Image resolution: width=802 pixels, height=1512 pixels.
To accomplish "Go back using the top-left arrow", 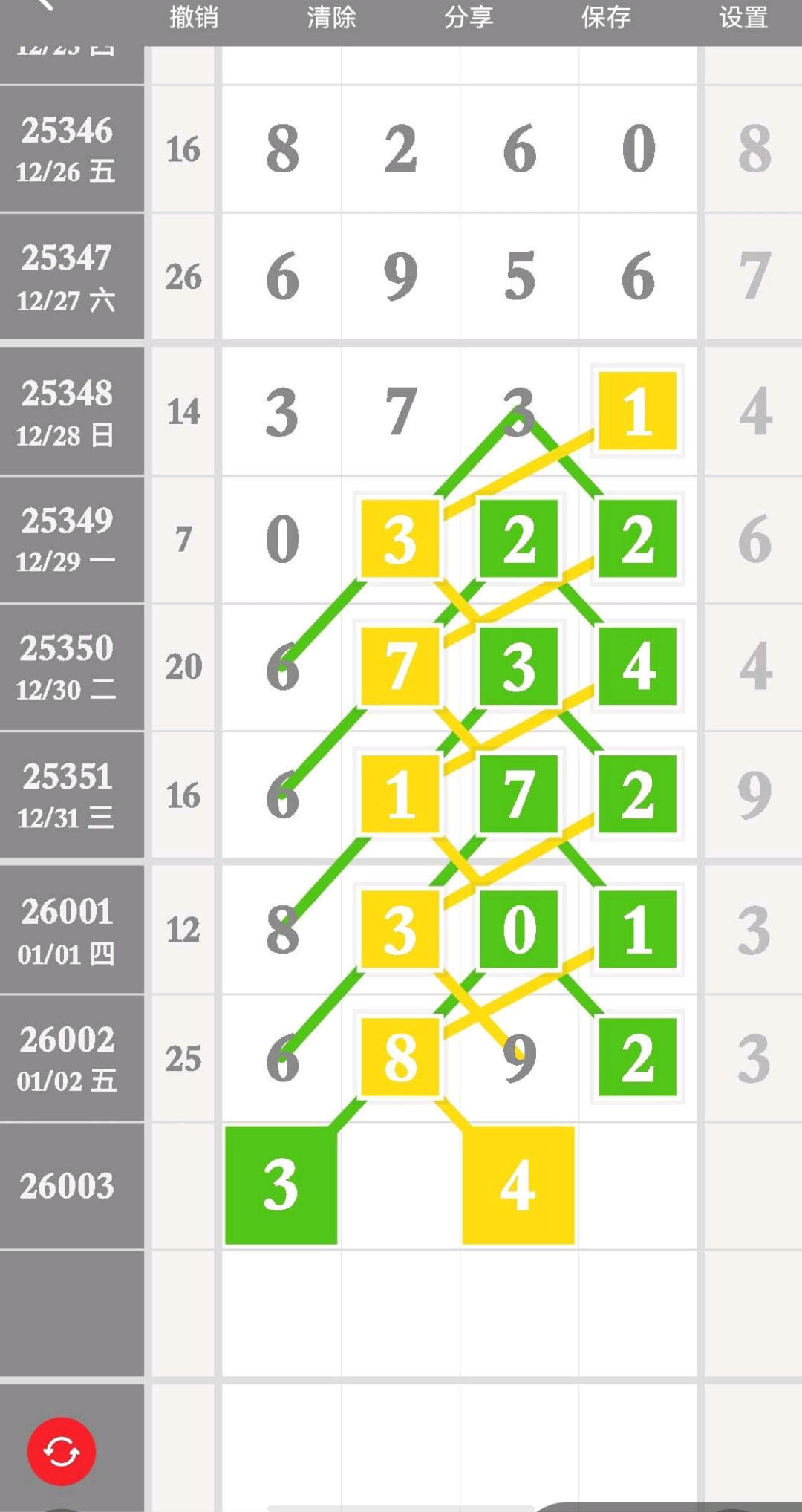I will [45, 6].
